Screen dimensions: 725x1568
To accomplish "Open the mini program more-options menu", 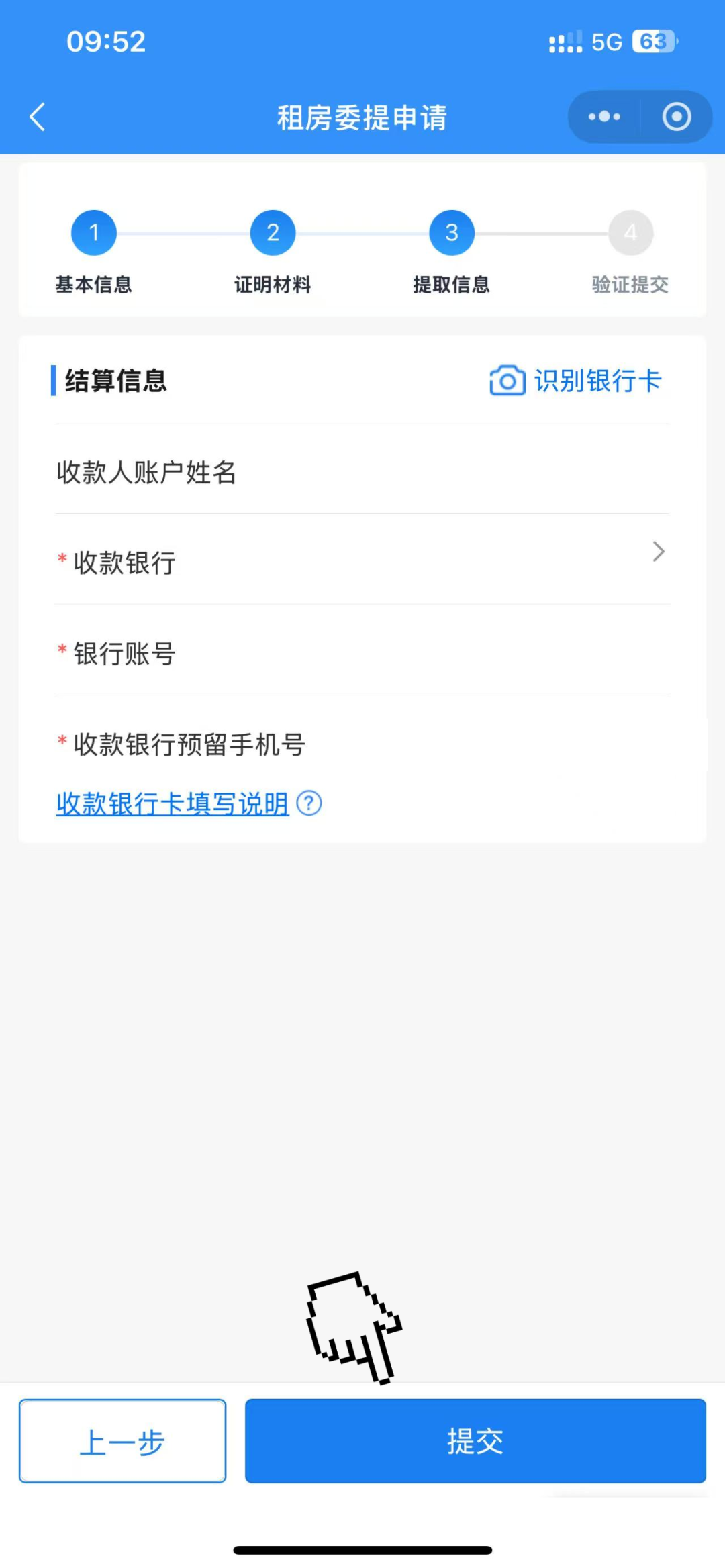I will (x=604, y=117).
